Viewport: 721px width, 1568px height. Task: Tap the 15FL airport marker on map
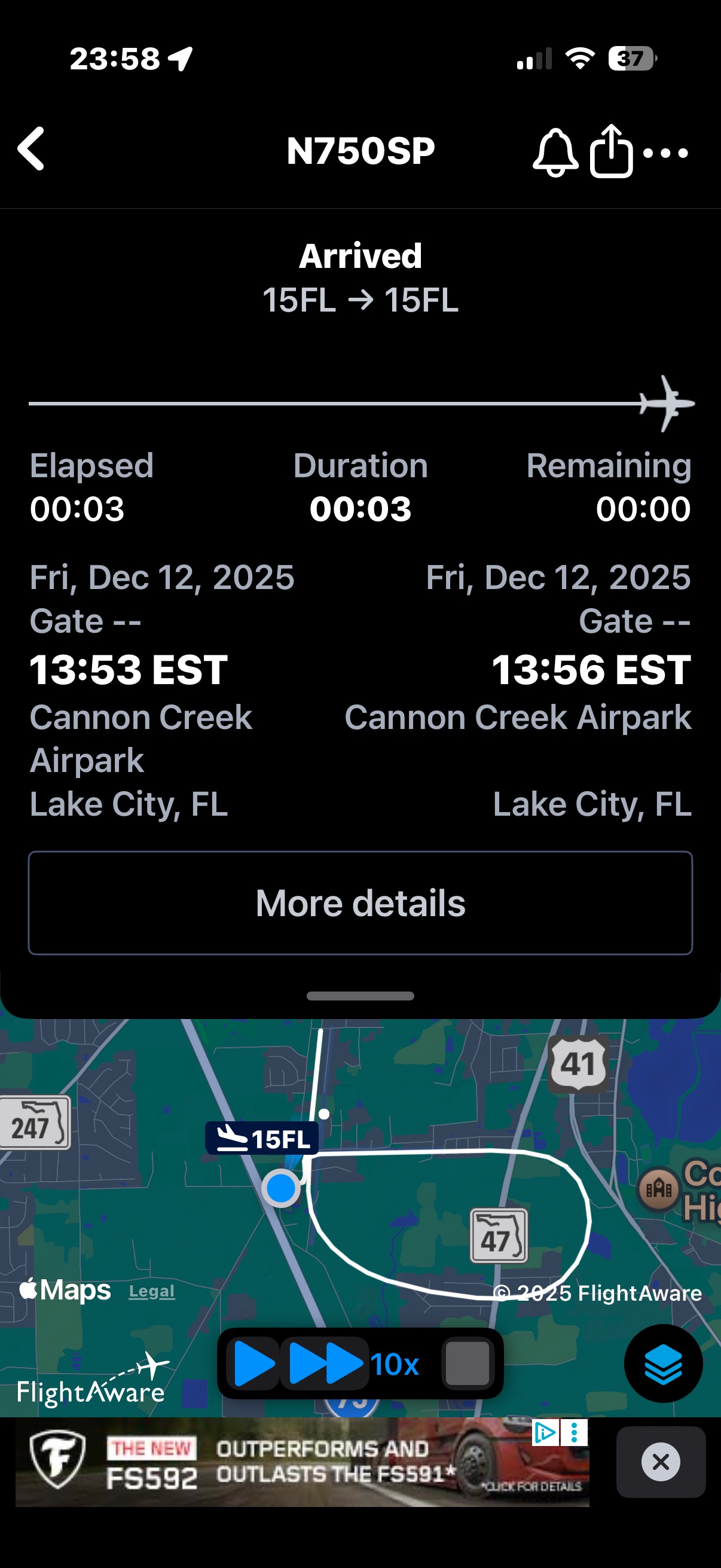tap(262, 1137)
